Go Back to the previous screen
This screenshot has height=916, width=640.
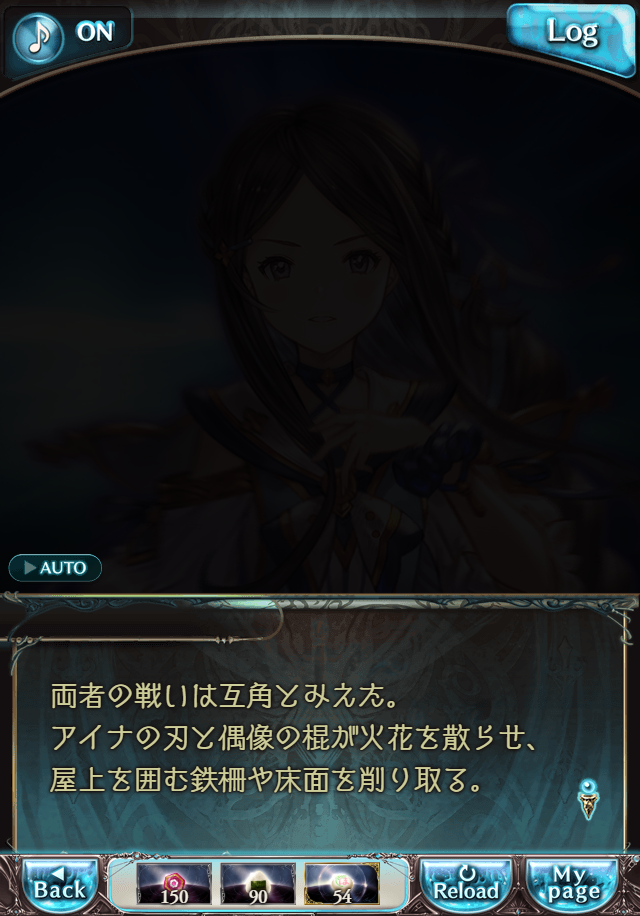60,884
